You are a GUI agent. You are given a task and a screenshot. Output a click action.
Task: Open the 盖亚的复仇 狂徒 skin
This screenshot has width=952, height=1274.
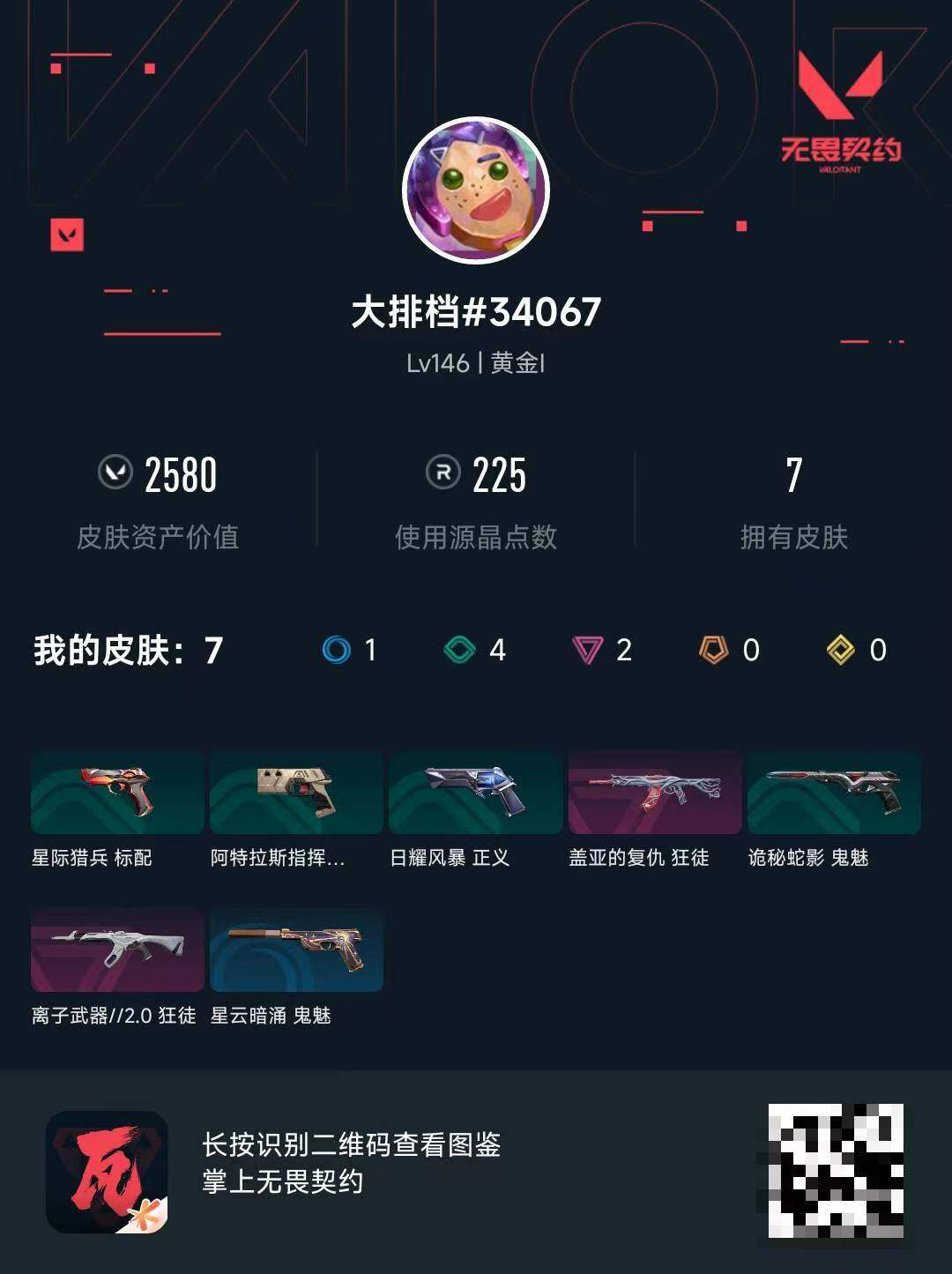point(652,793)
